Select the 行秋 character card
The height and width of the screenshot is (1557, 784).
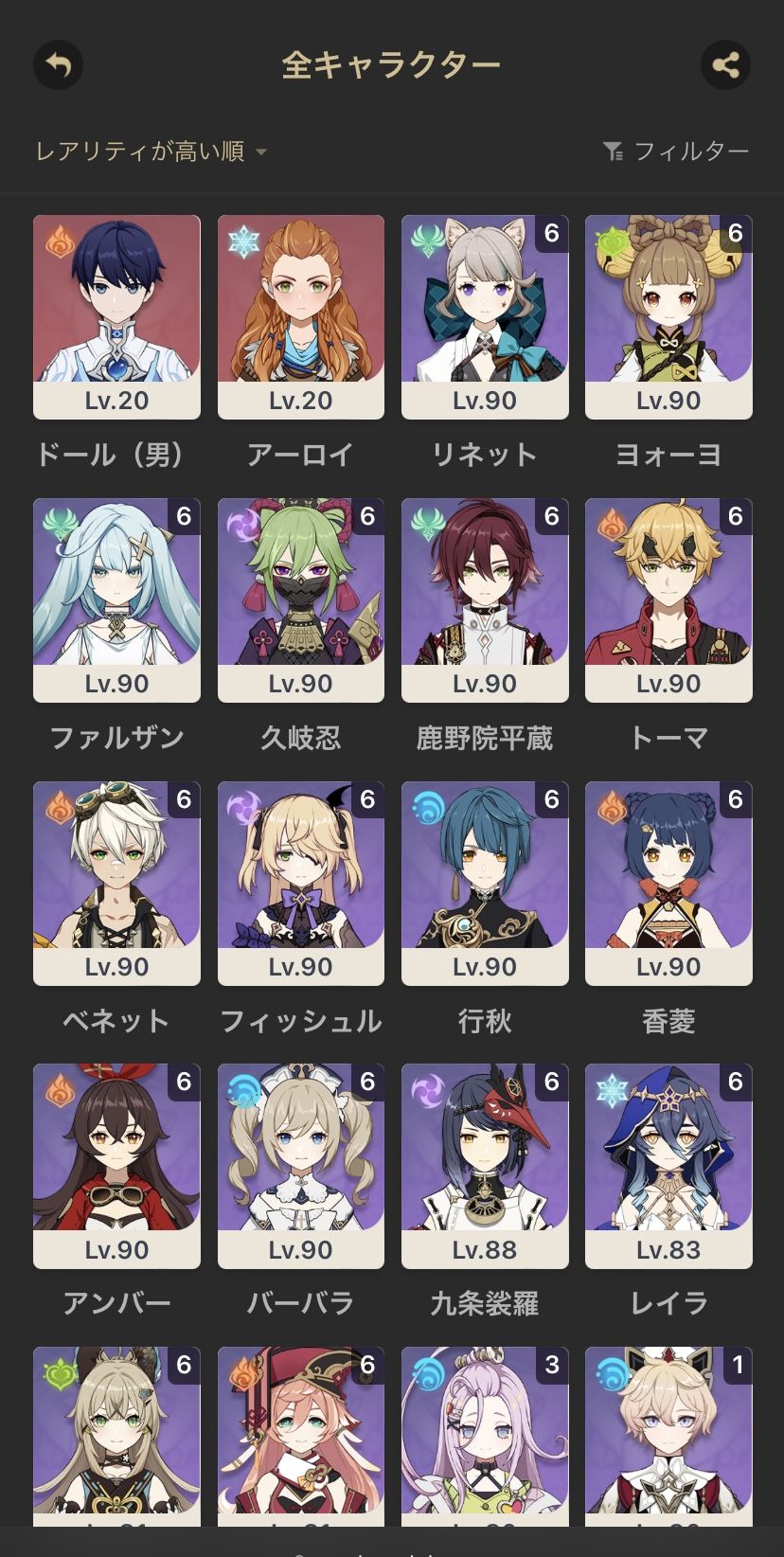[484, 883]
